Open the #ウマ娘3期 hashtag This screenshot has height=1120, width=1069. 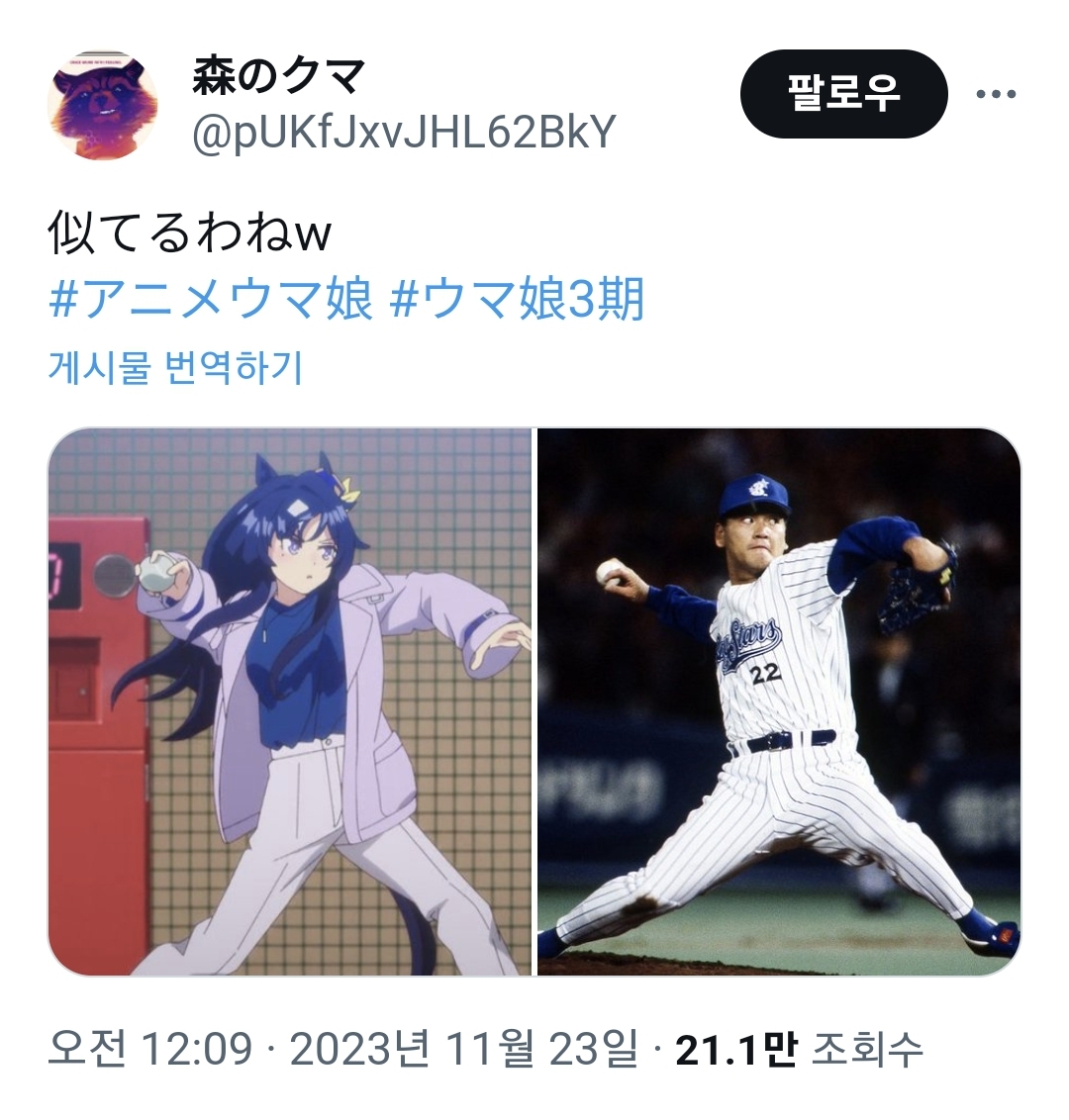(517, 299)
